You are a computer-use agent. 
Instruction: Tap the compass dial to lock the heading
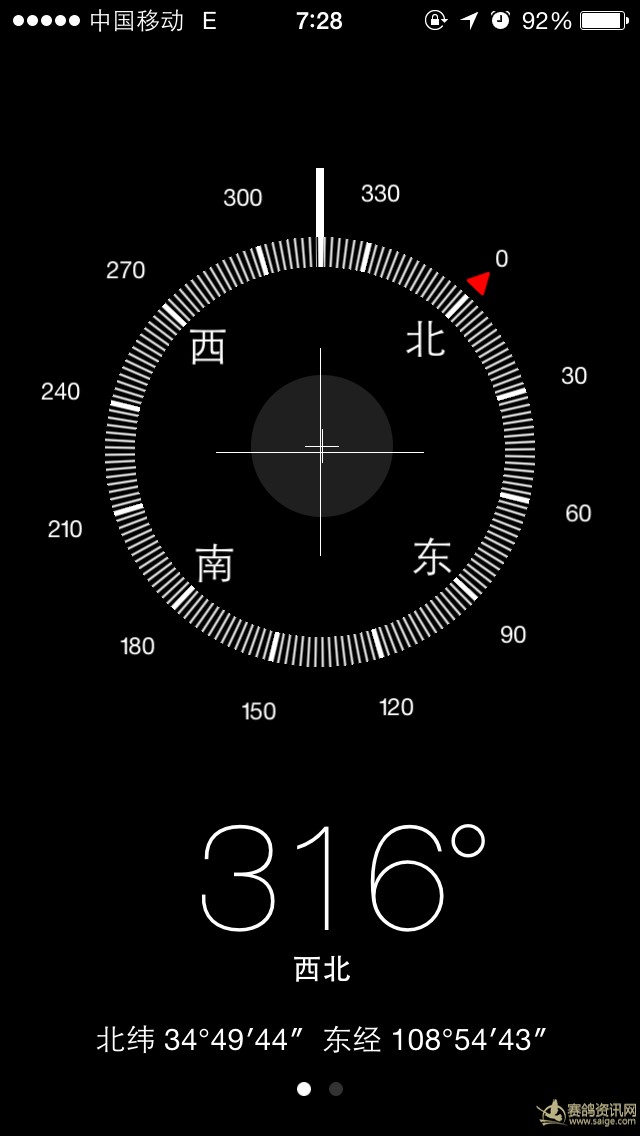(x=320, y=451)
